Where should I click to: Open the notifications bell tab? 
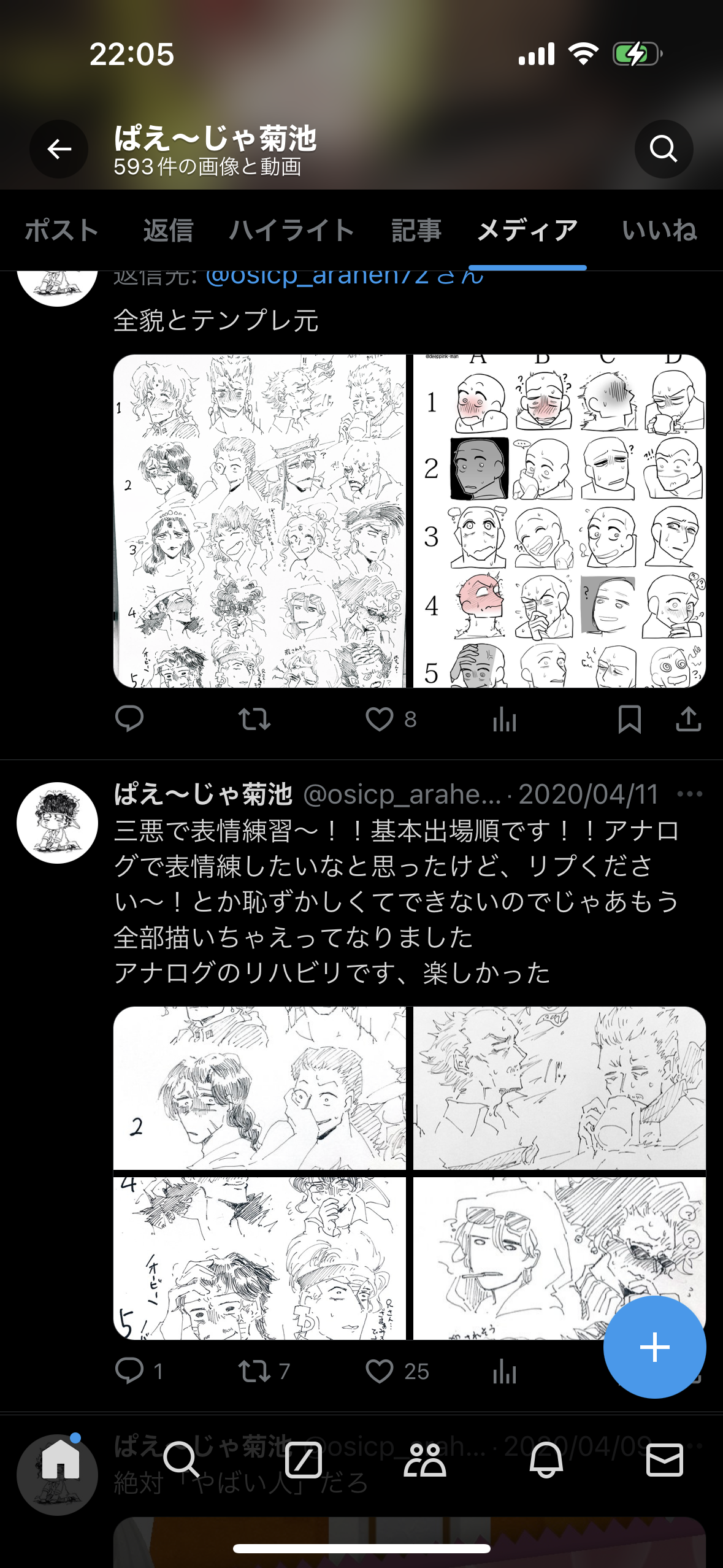[546, 1460]
